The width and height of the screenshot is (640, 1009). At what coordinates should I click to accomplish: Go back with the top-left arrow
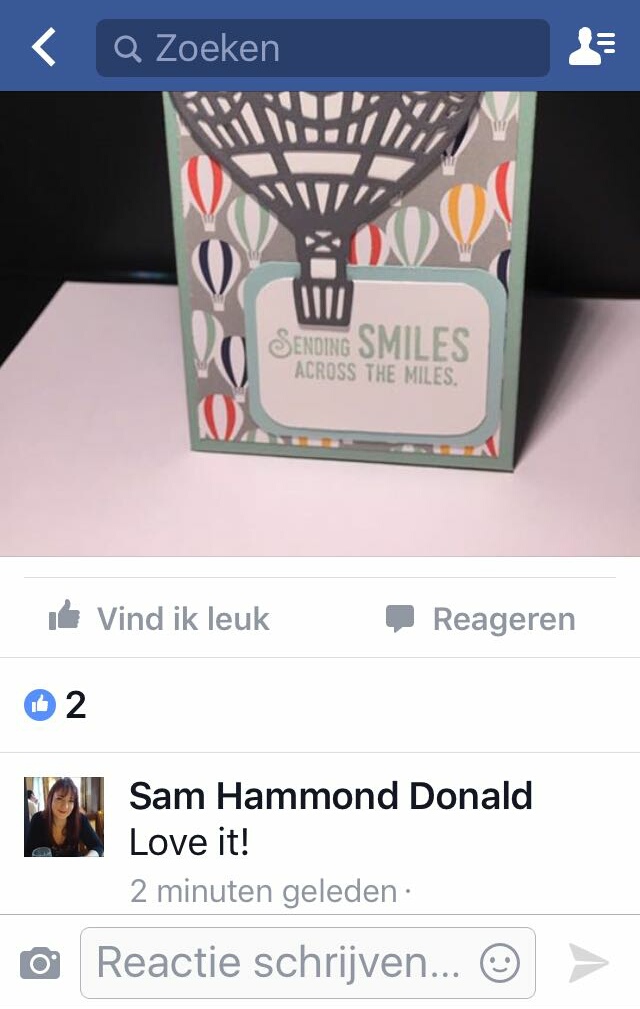click(43, 47)
